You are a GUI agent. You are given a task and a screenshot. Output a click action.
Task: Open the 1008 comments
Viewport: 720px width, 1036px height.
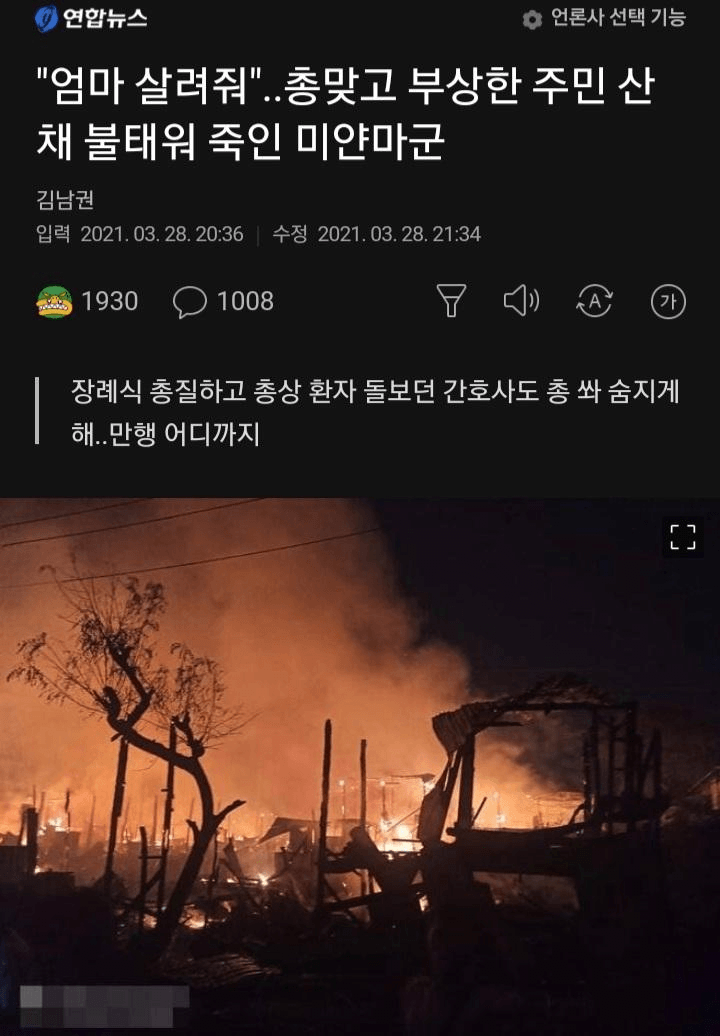coord(223,301)
